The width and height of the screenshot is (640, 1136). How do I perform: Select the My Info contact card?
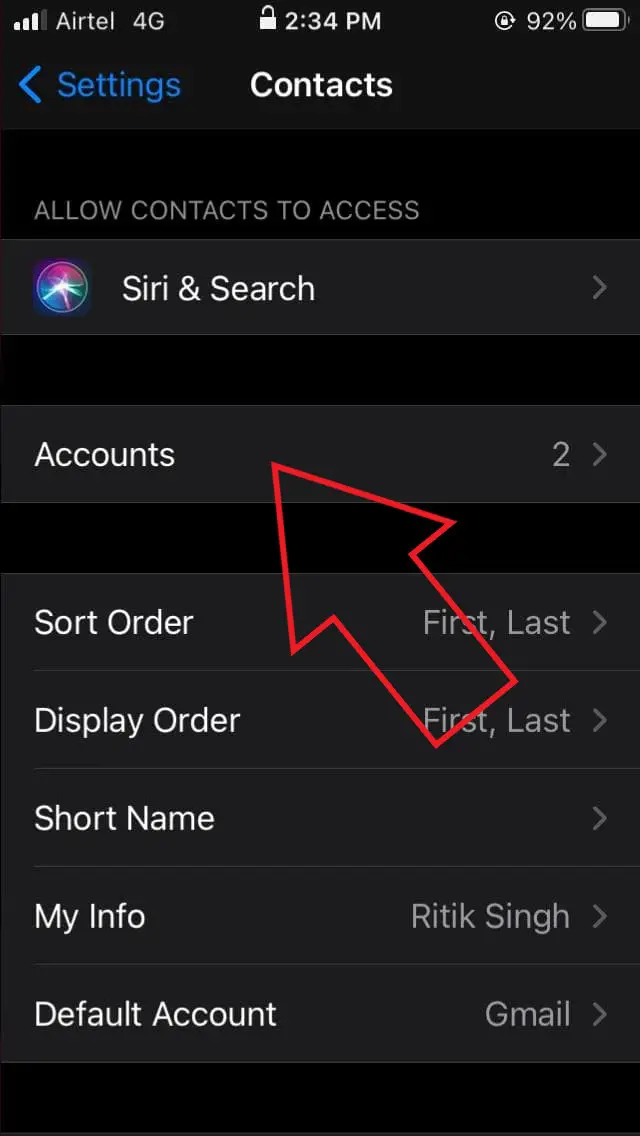tap(320, 916)
